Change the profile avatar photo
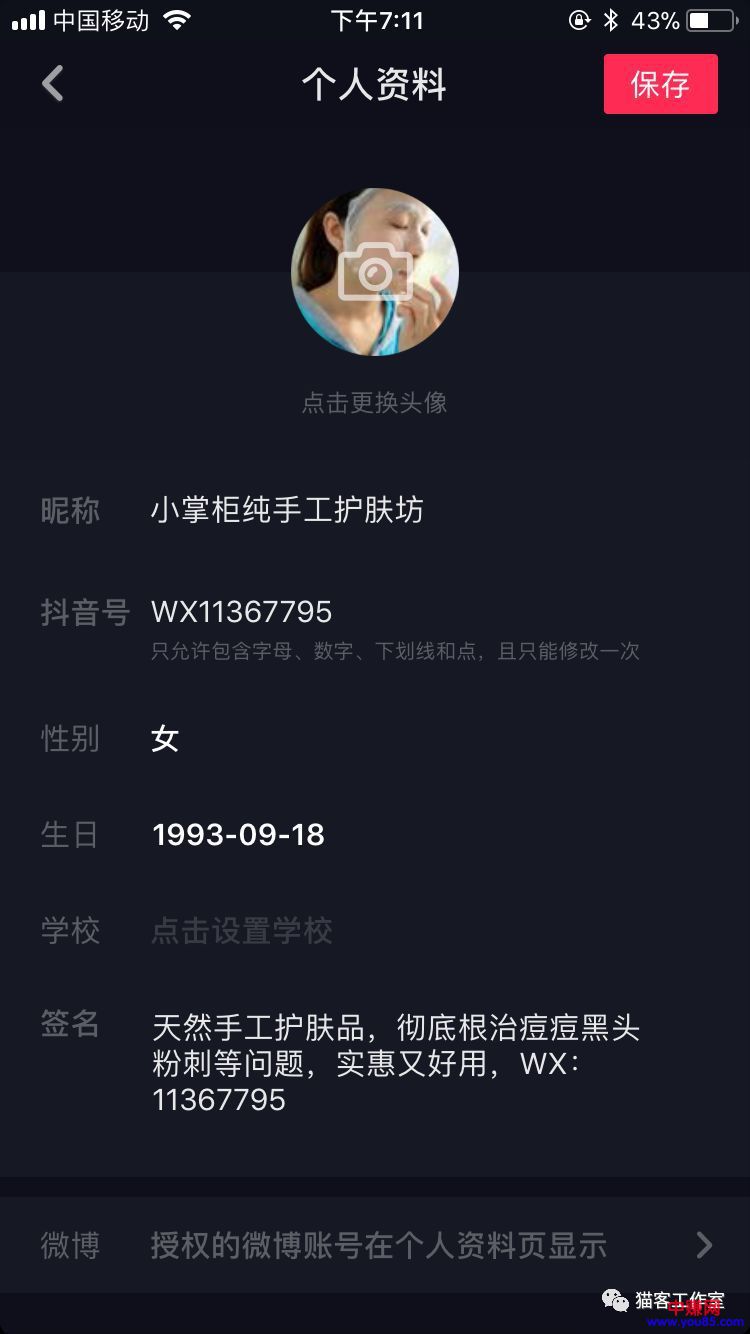750x1334 pixels. [x=375, y=272]
